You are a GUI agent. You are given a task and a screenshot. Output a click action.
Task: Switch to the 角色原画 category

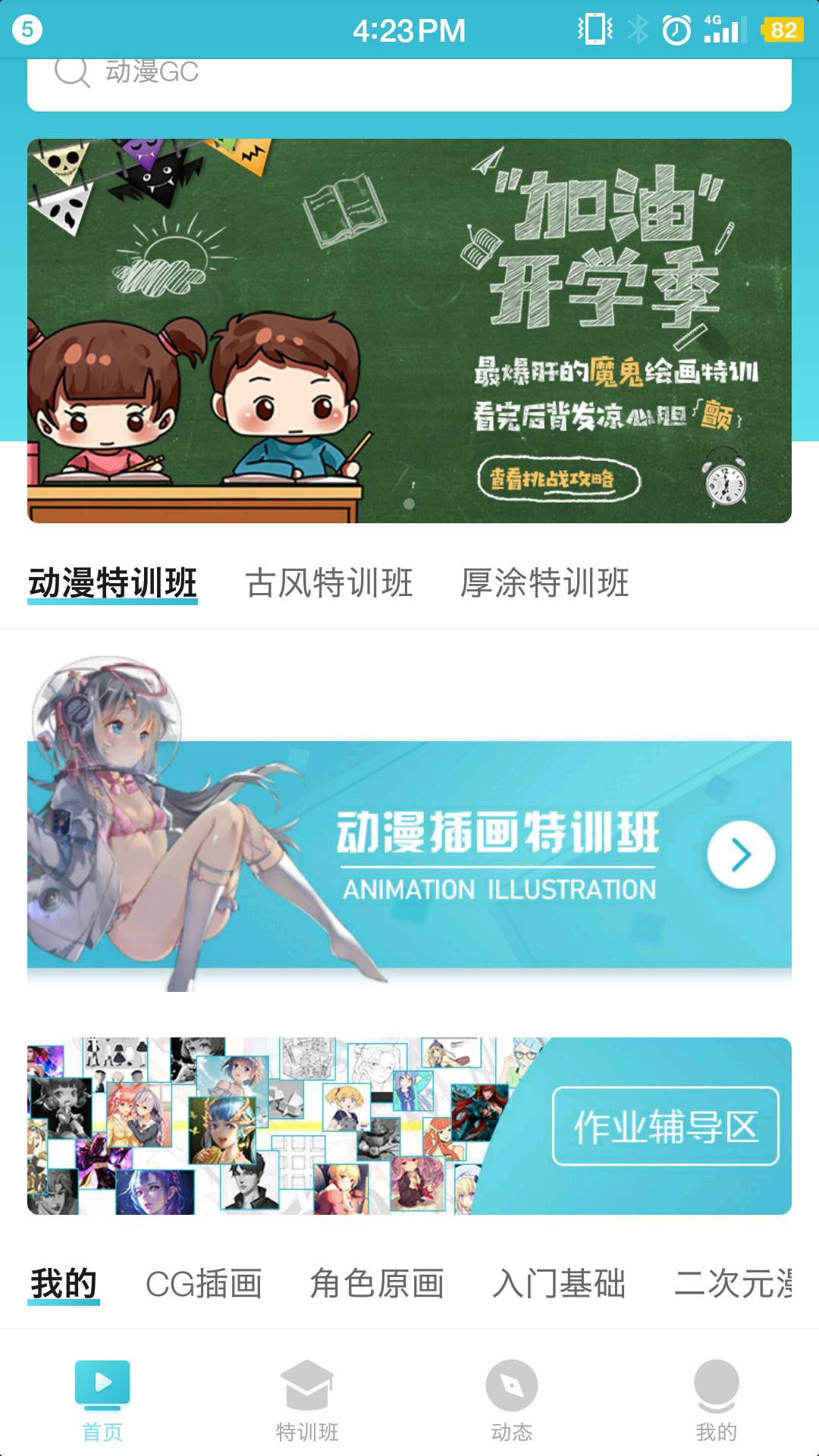377,1284
